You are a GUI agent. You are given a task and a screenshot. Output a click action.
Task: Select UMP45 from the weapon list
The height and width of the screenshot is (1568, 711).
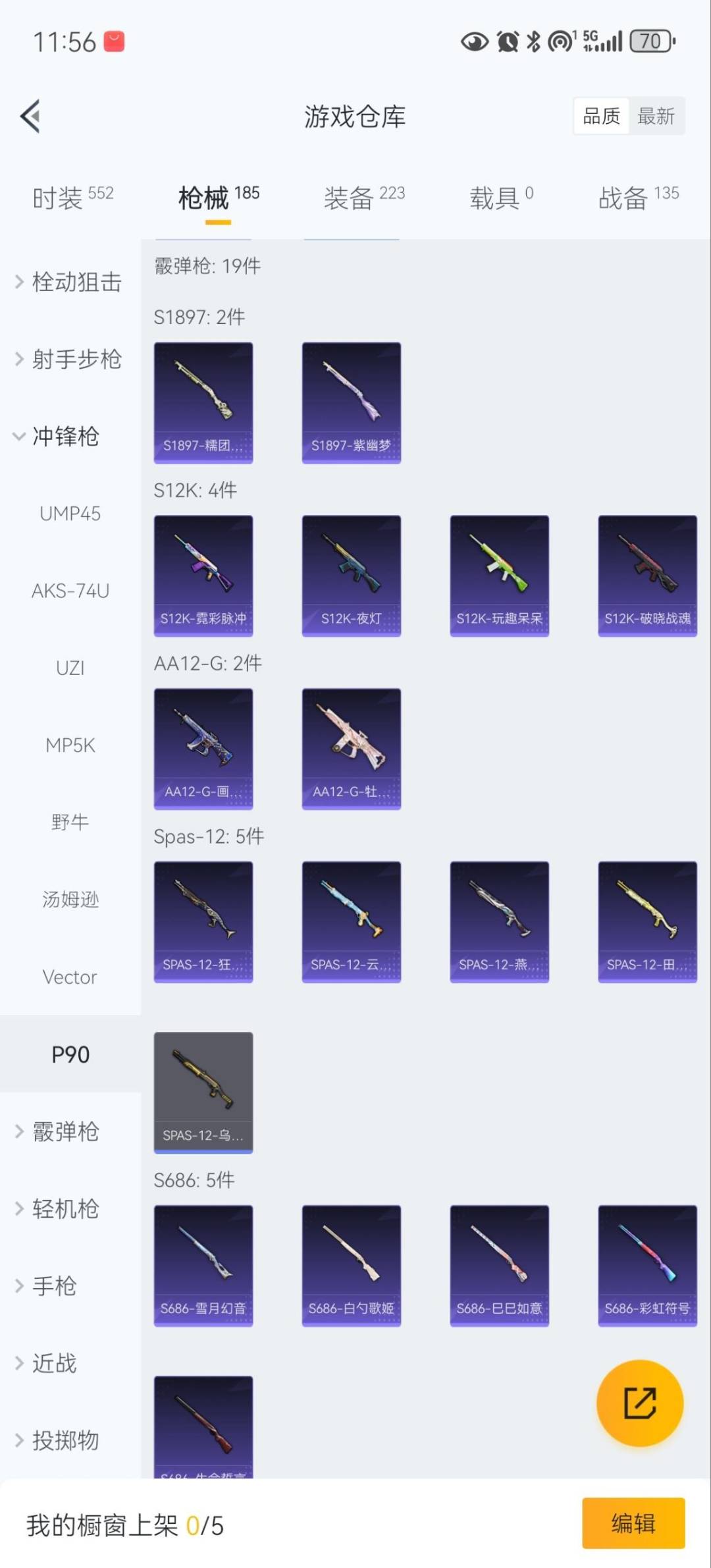(x=70, y=514)
